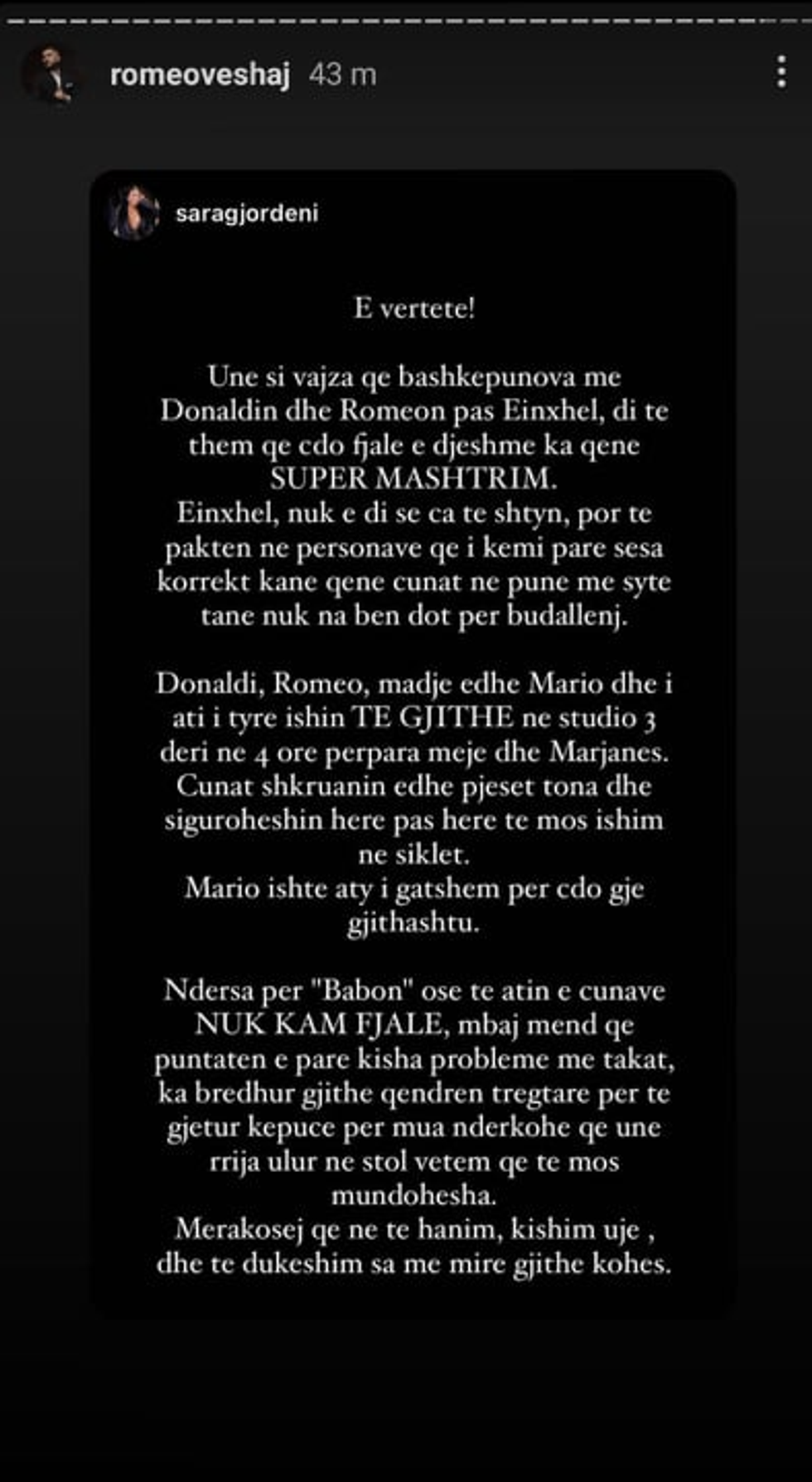Tap the romeoveshaj username
Image resolution: width=812 pixels, height=1482 pixels.
200,75
